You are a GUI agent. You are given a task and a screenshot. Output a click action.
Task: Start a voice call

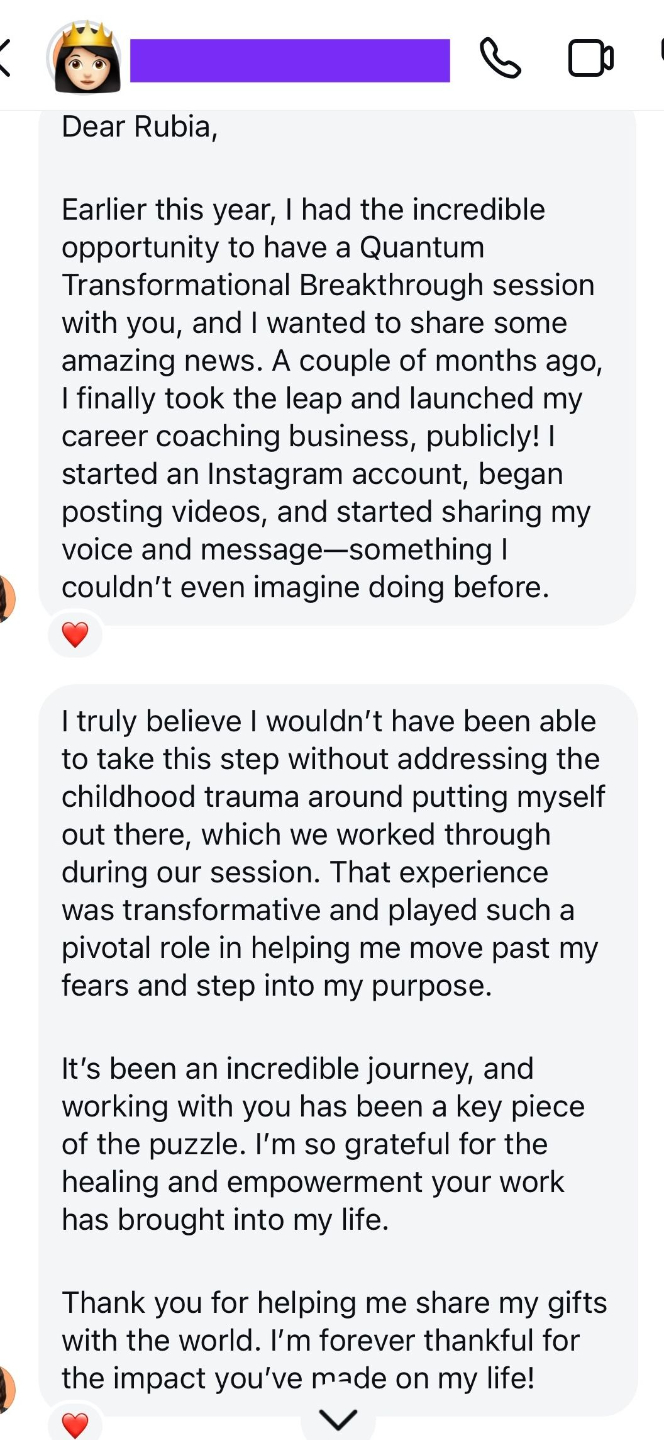pos(500,59)
